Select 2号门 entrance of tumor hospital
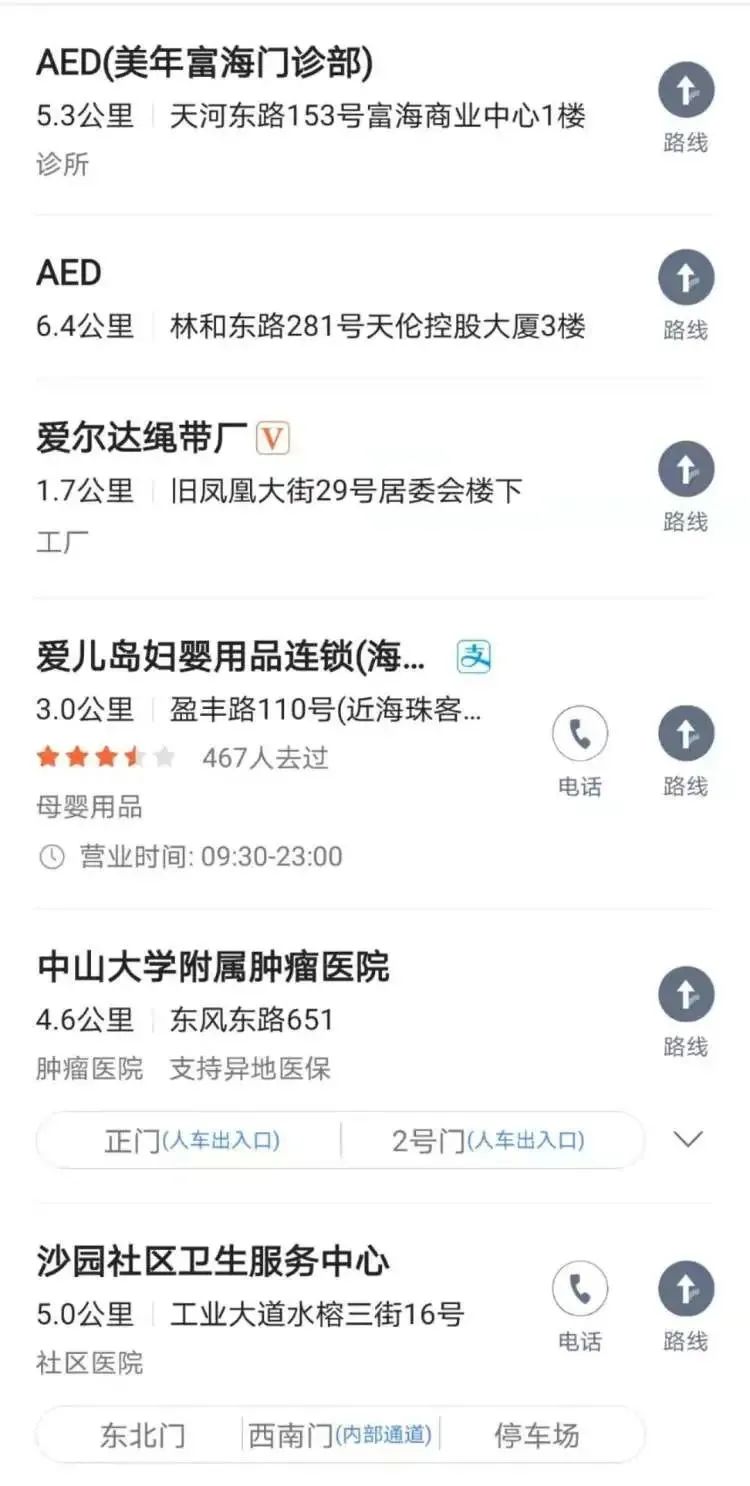 488,1140
